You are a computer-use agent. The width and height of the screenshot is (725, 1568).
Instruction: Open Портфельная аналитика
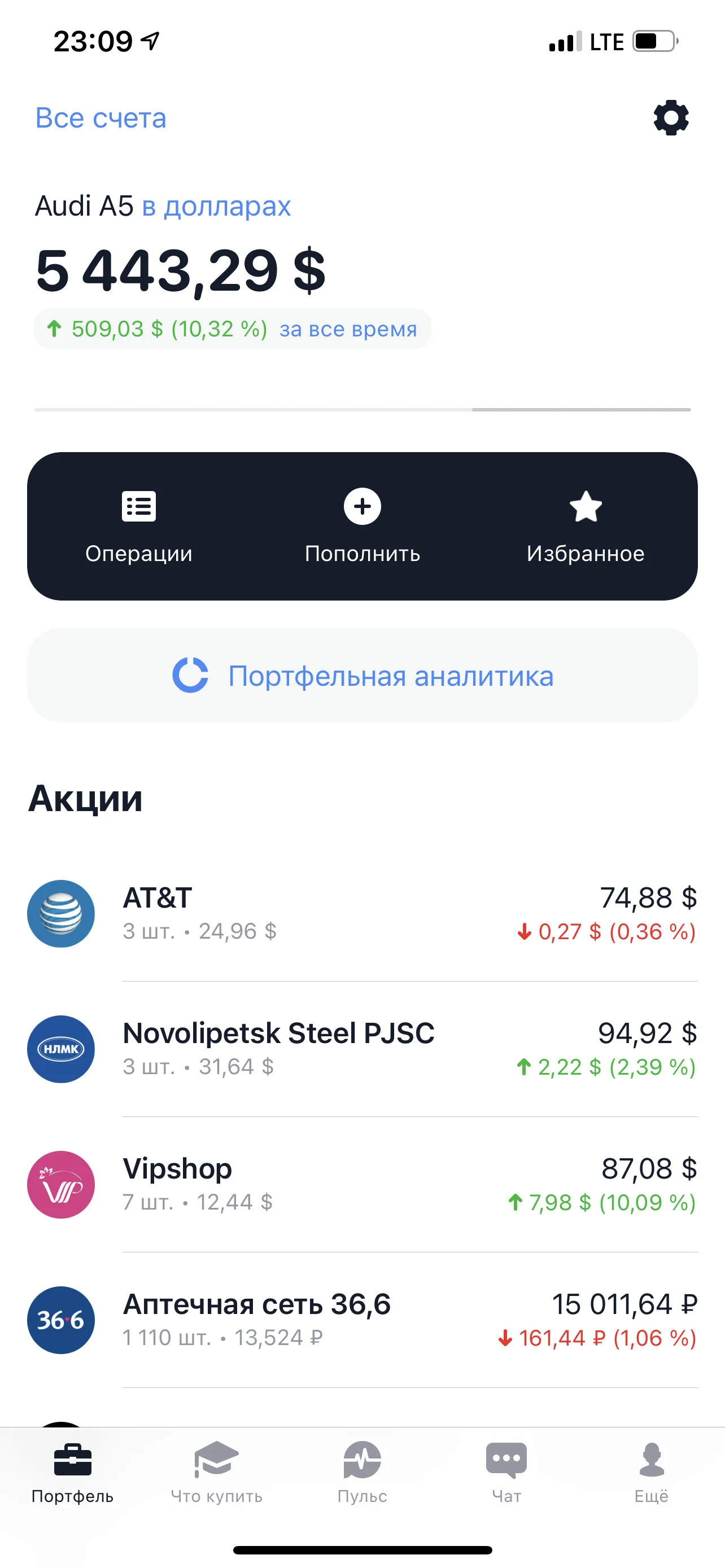tap(362, 676)
